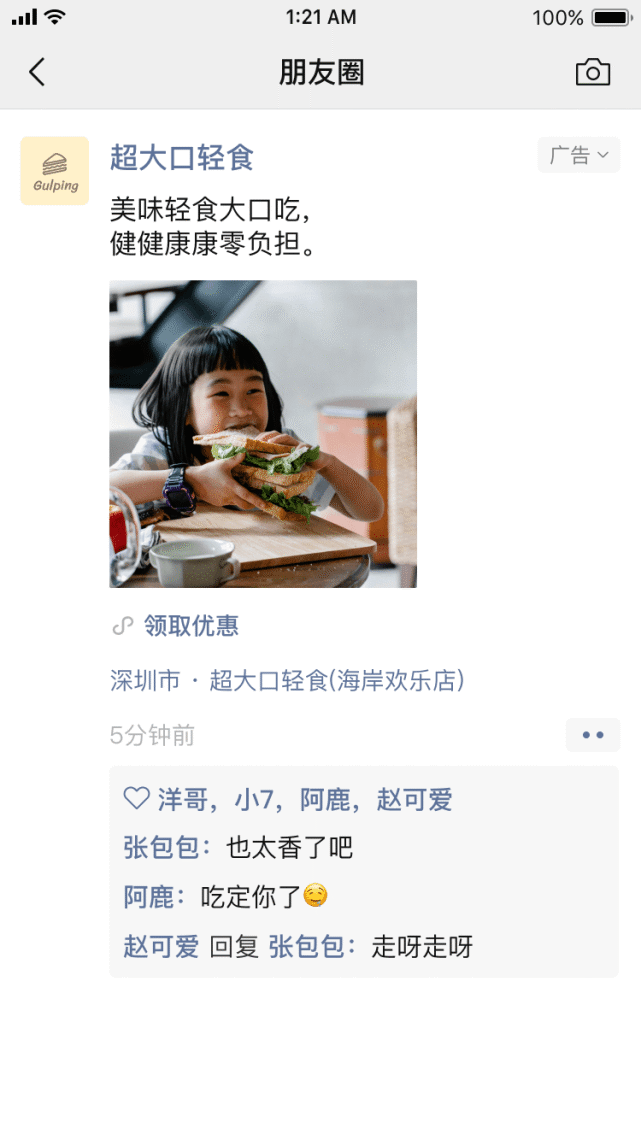Reply to 张包包's comment 也太香了吧
The image size is (641, 1140).
click(x=290, y=848)
